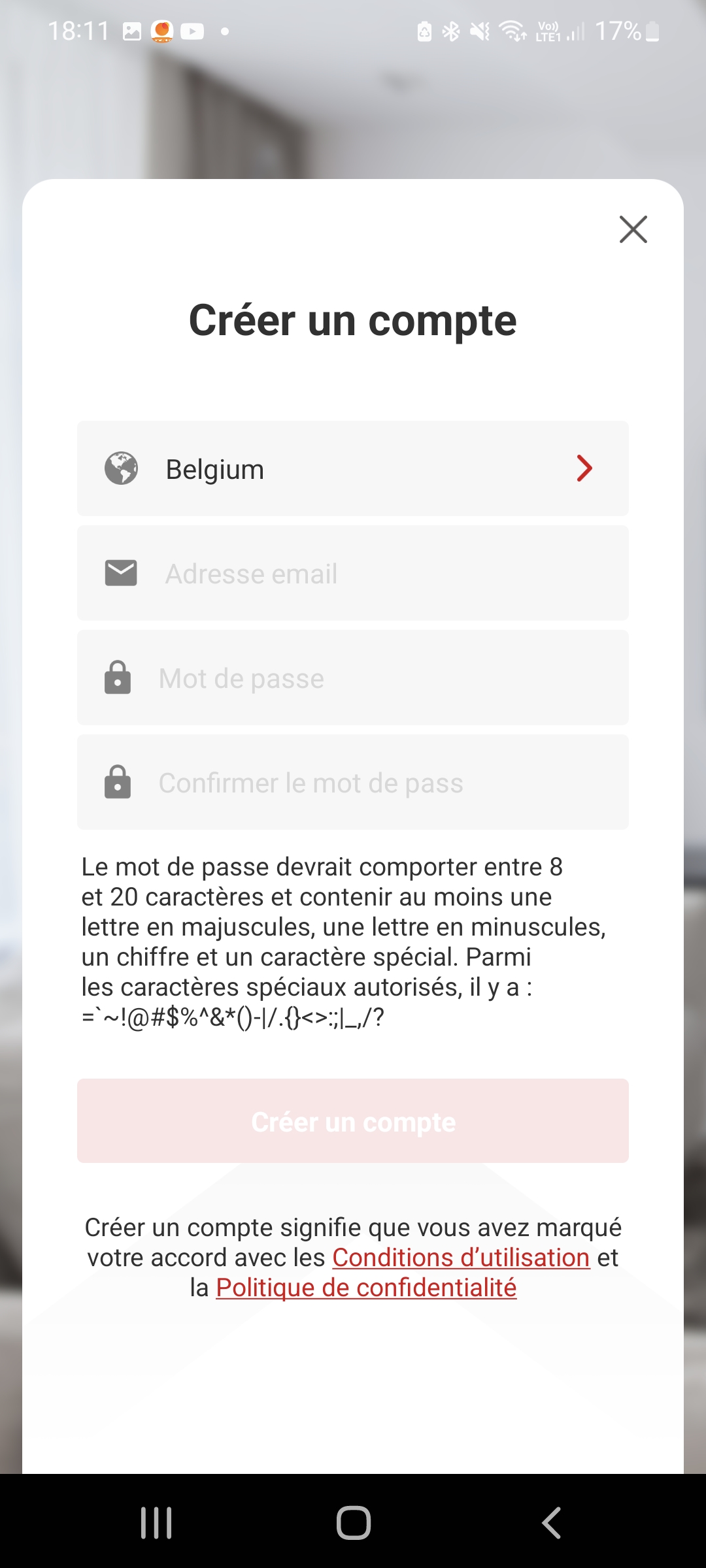The width and height of the screenshot is (706, 1568).
Task: Close the Créer un compte dialog
Action: (x=633, y=229)
